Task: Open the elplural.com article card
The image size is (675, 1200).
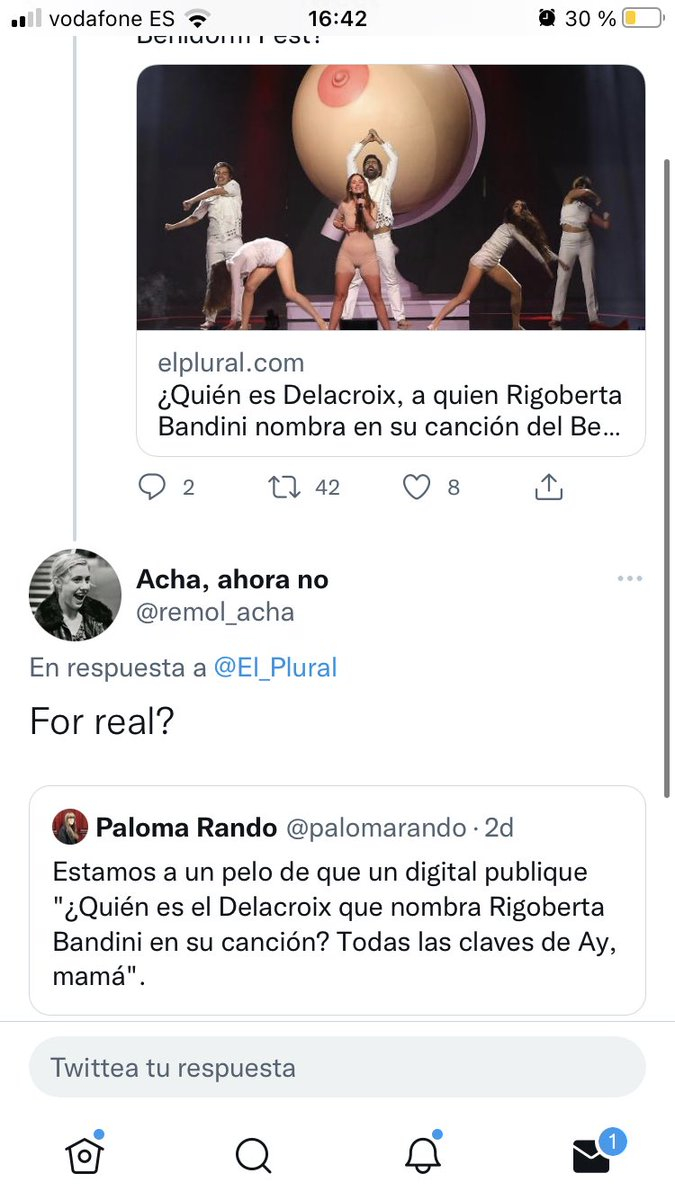Action: pyautogui.click(x=390, y=260)
